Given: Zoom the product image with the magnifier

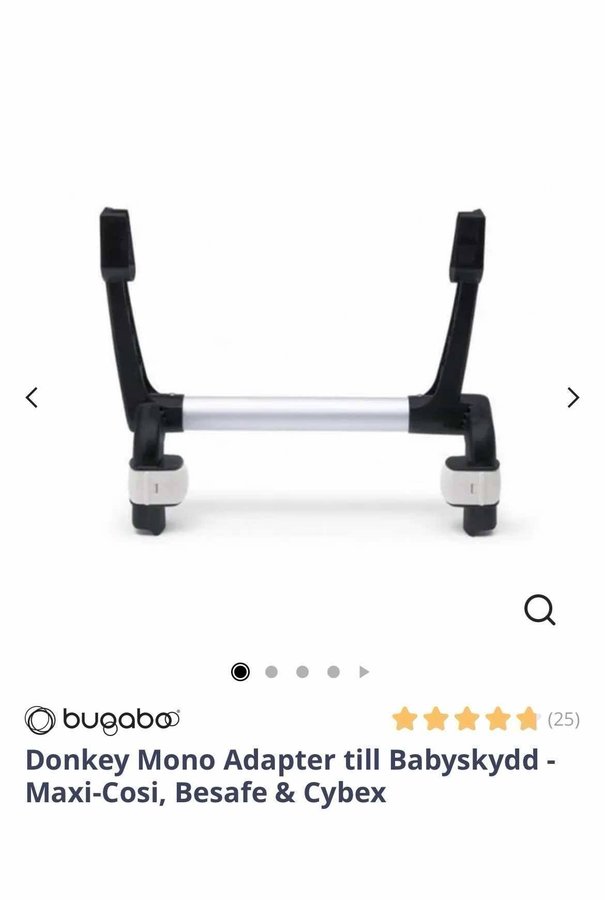Looking at the screenshot, I should [540, 609].
